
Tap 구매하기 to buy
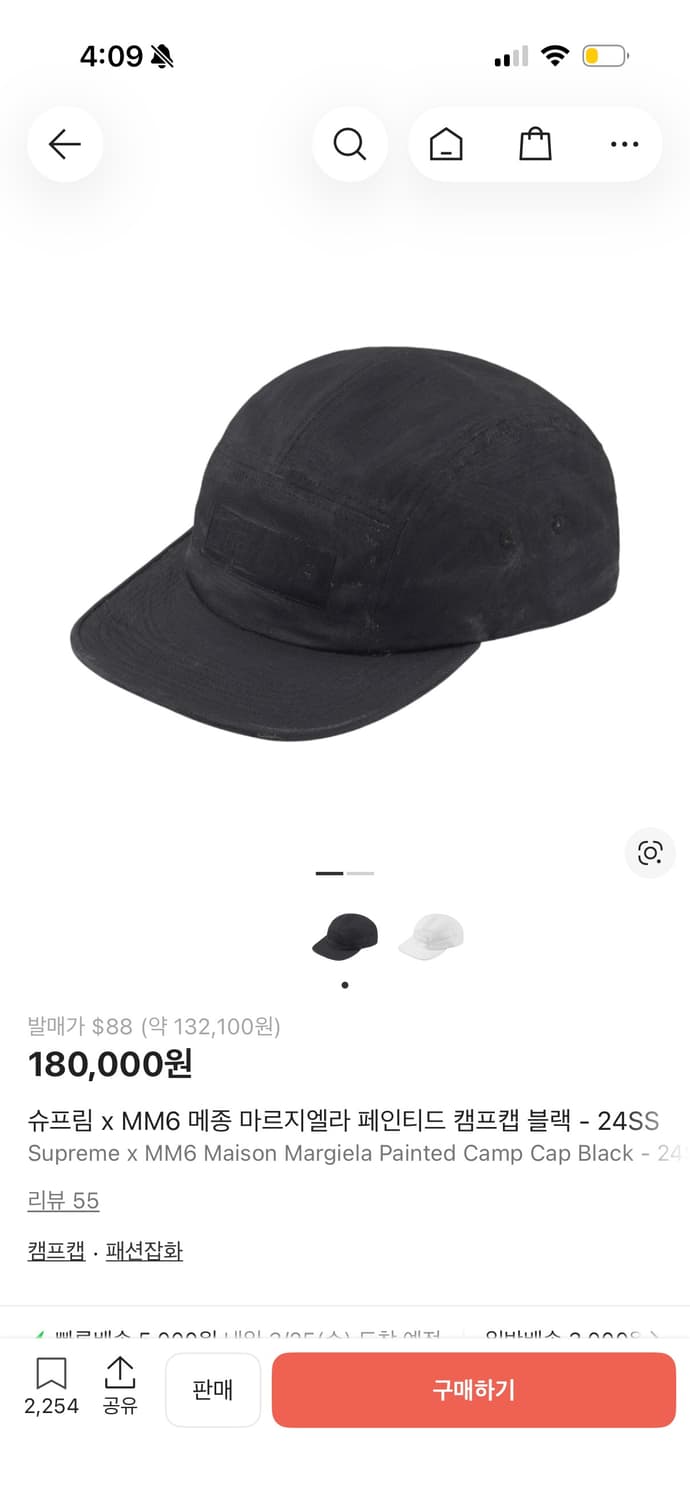pyautogui.click(x=474, y=1390)
